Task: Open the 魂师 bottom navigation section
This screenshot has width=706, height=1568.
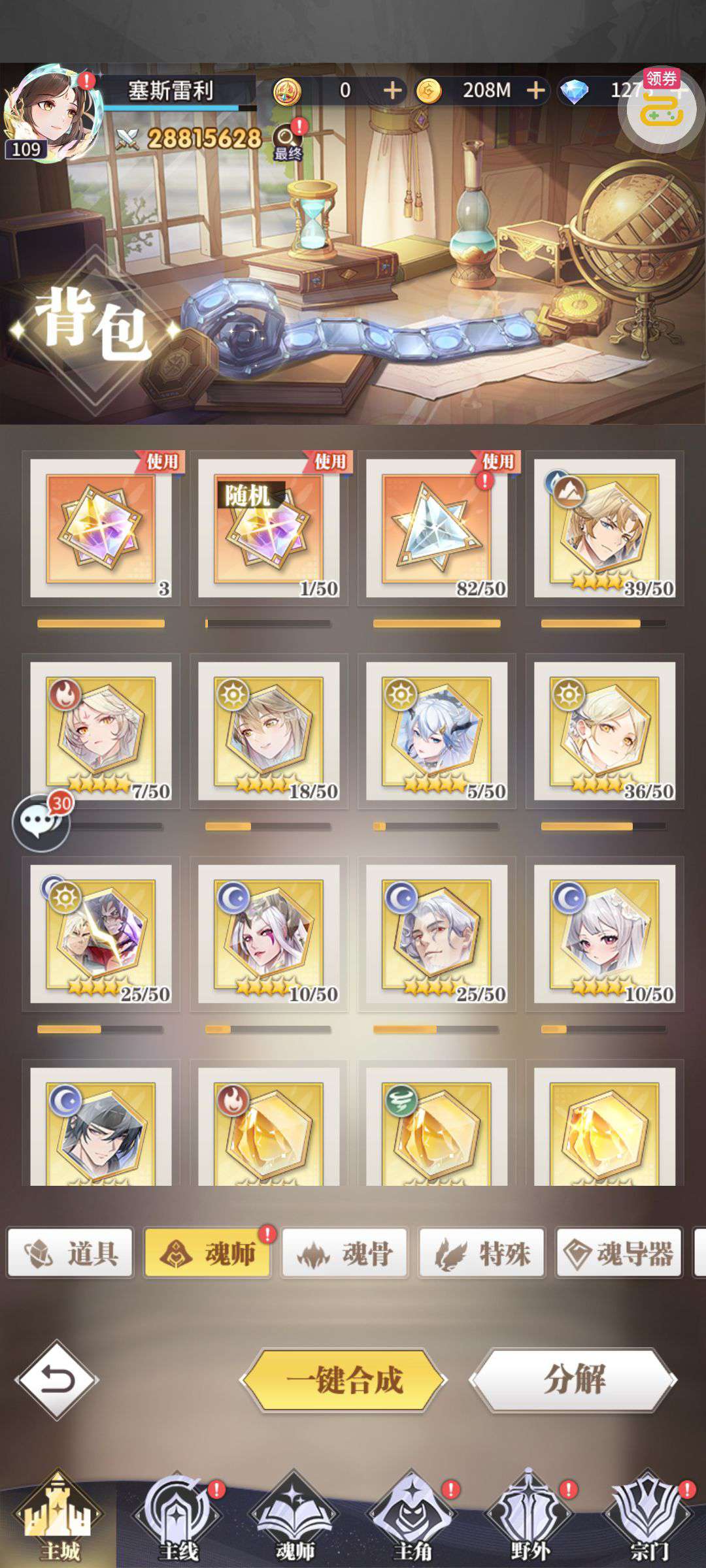Action: (294, 1516)
